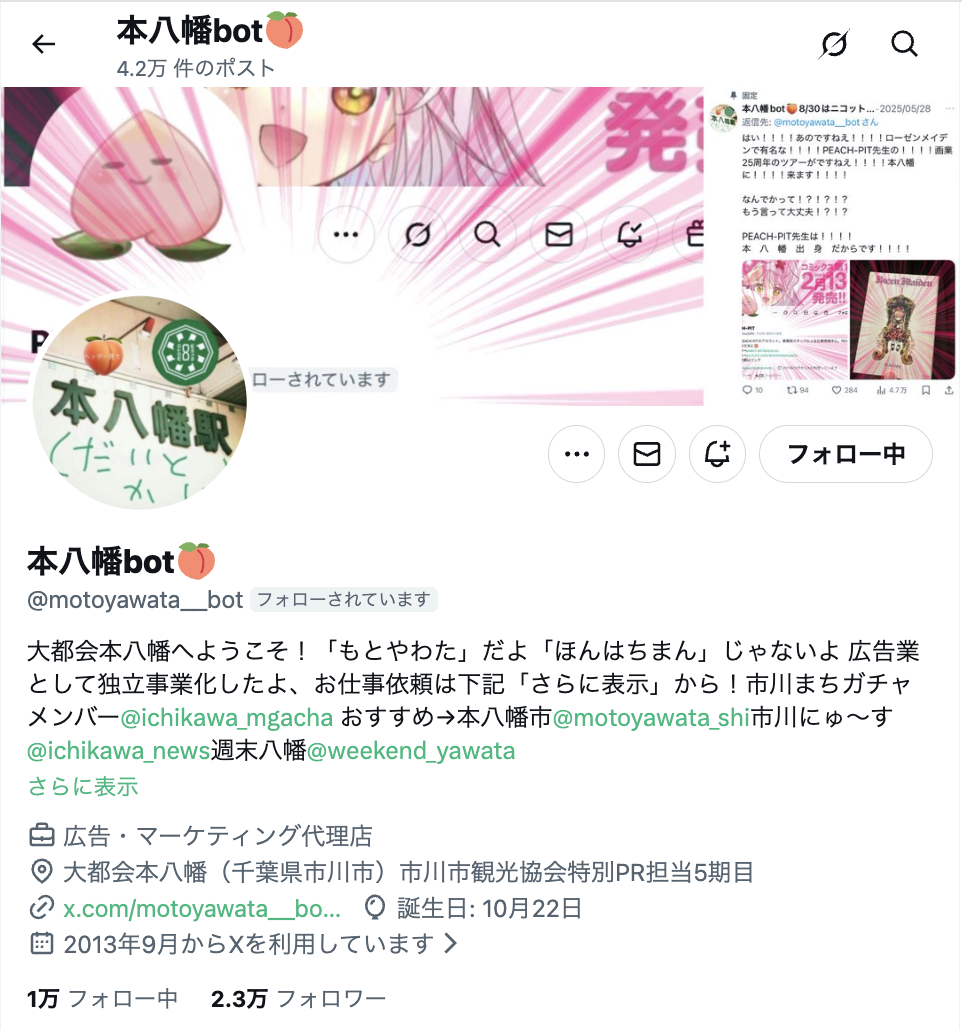Turn on post notifications with the bell
Screen dimensions: 962x1030
[x=718, y=454]
